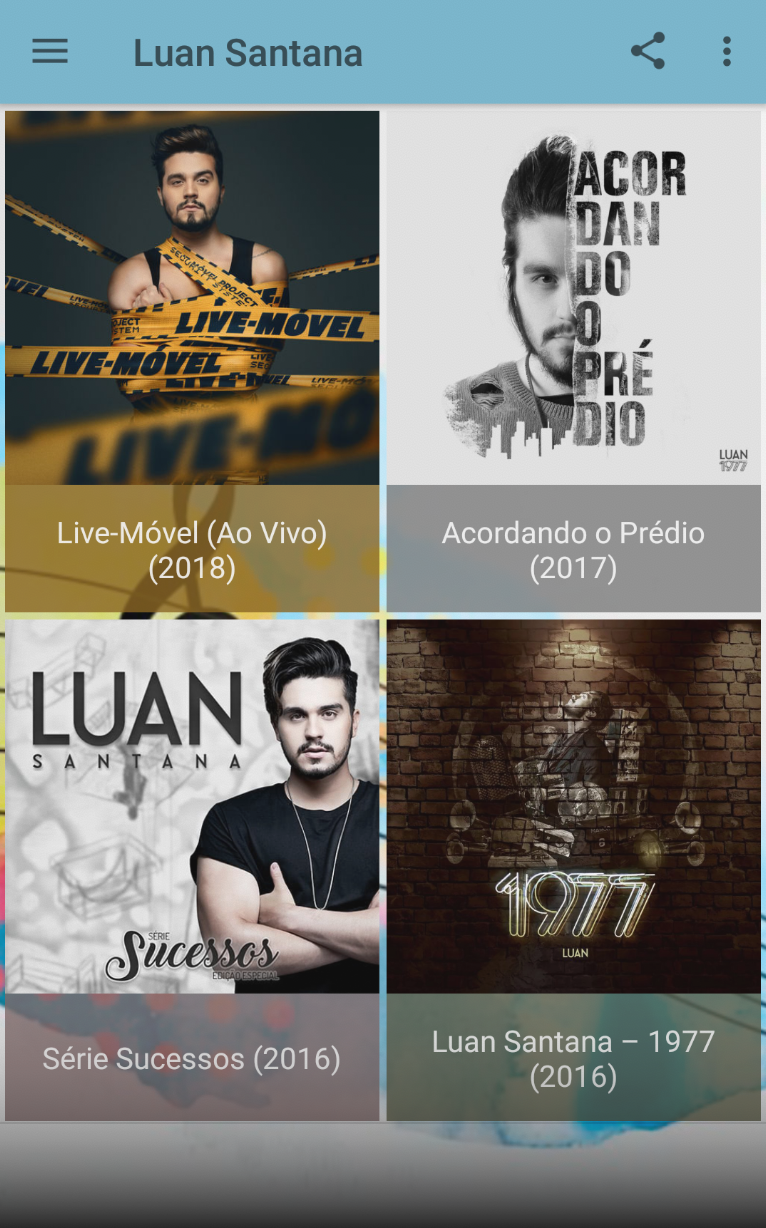The width and height of the screenshot is (766, 1228).
Task: Open the hamburger drawer menu
Action: 50,52
